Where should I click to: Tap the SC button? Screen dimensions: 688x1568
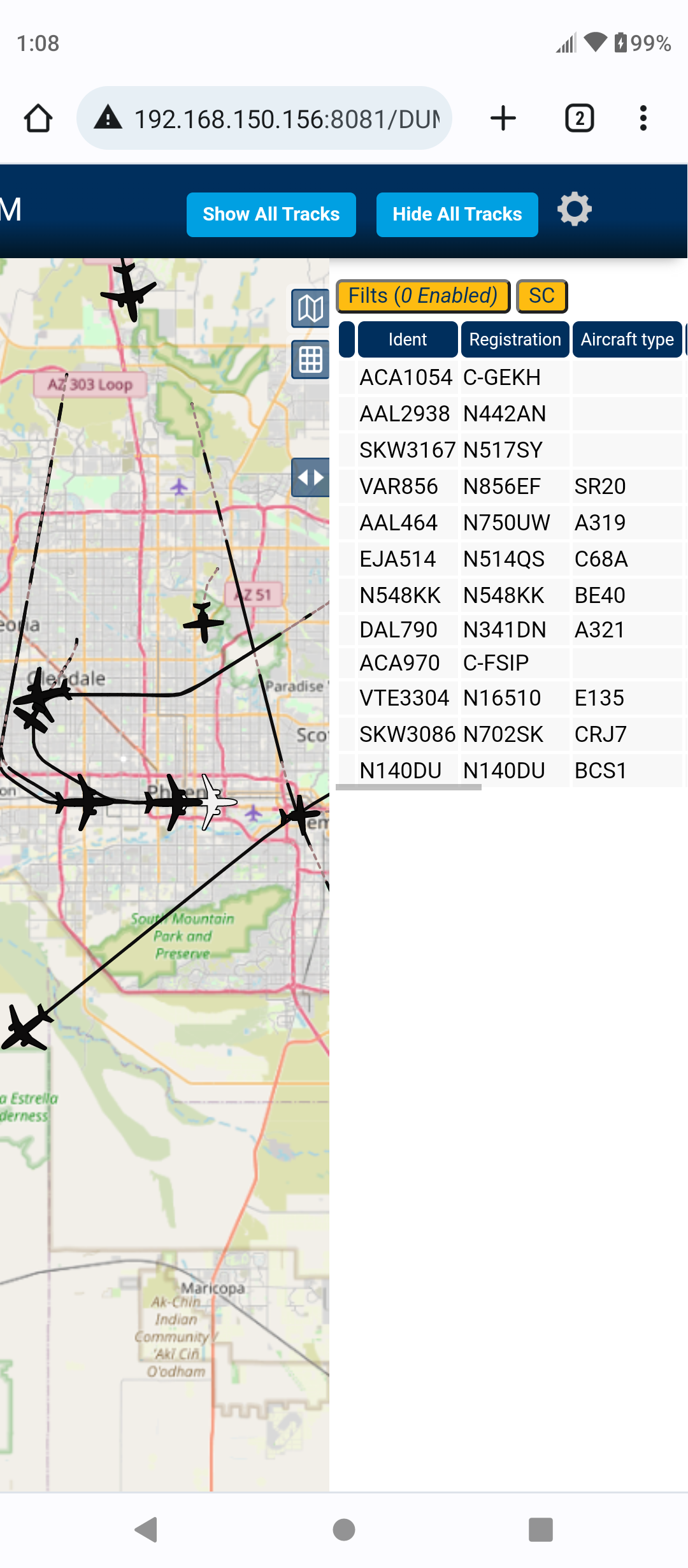541,296
